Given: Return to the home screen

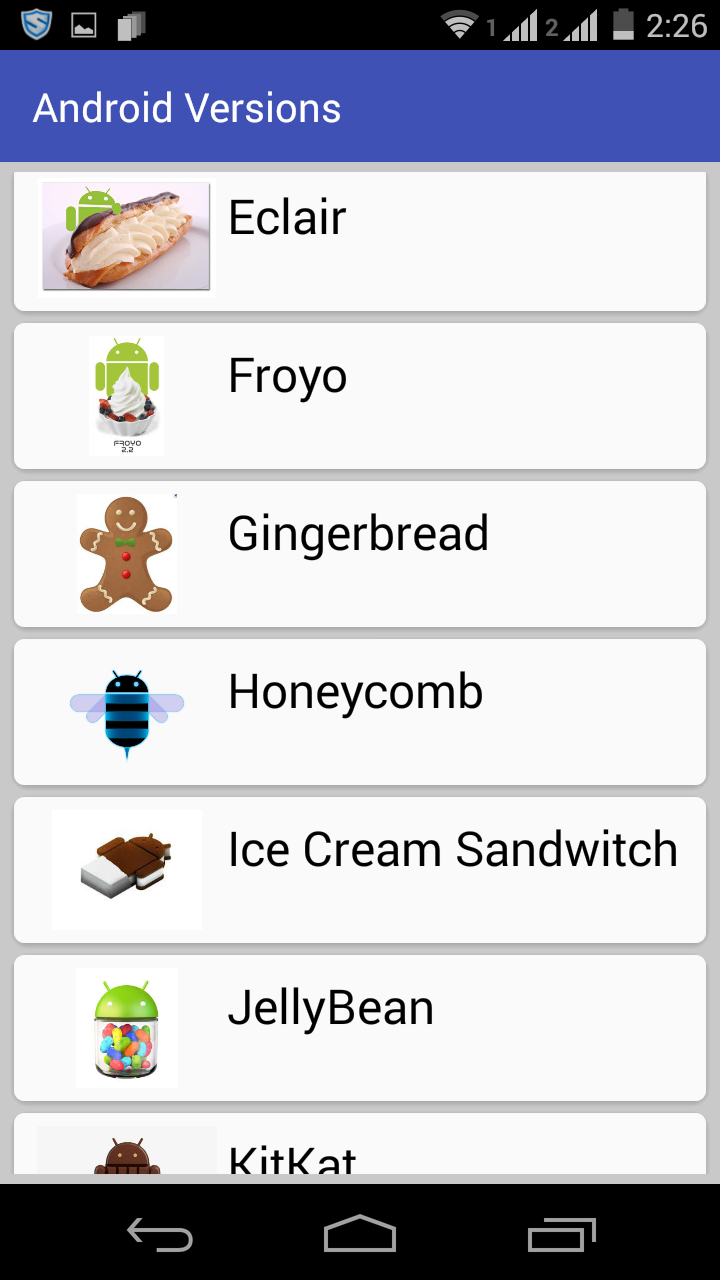Looking at the screenshot, I should pos(360,1235).
